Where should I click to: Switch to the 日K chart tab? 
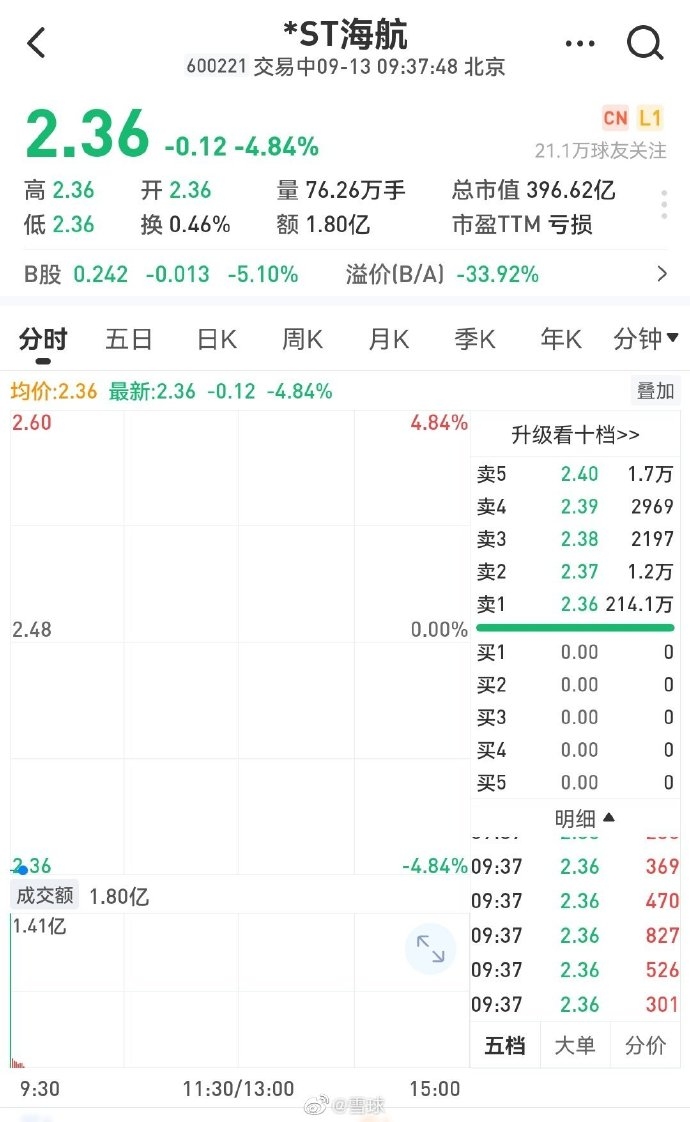217,339
